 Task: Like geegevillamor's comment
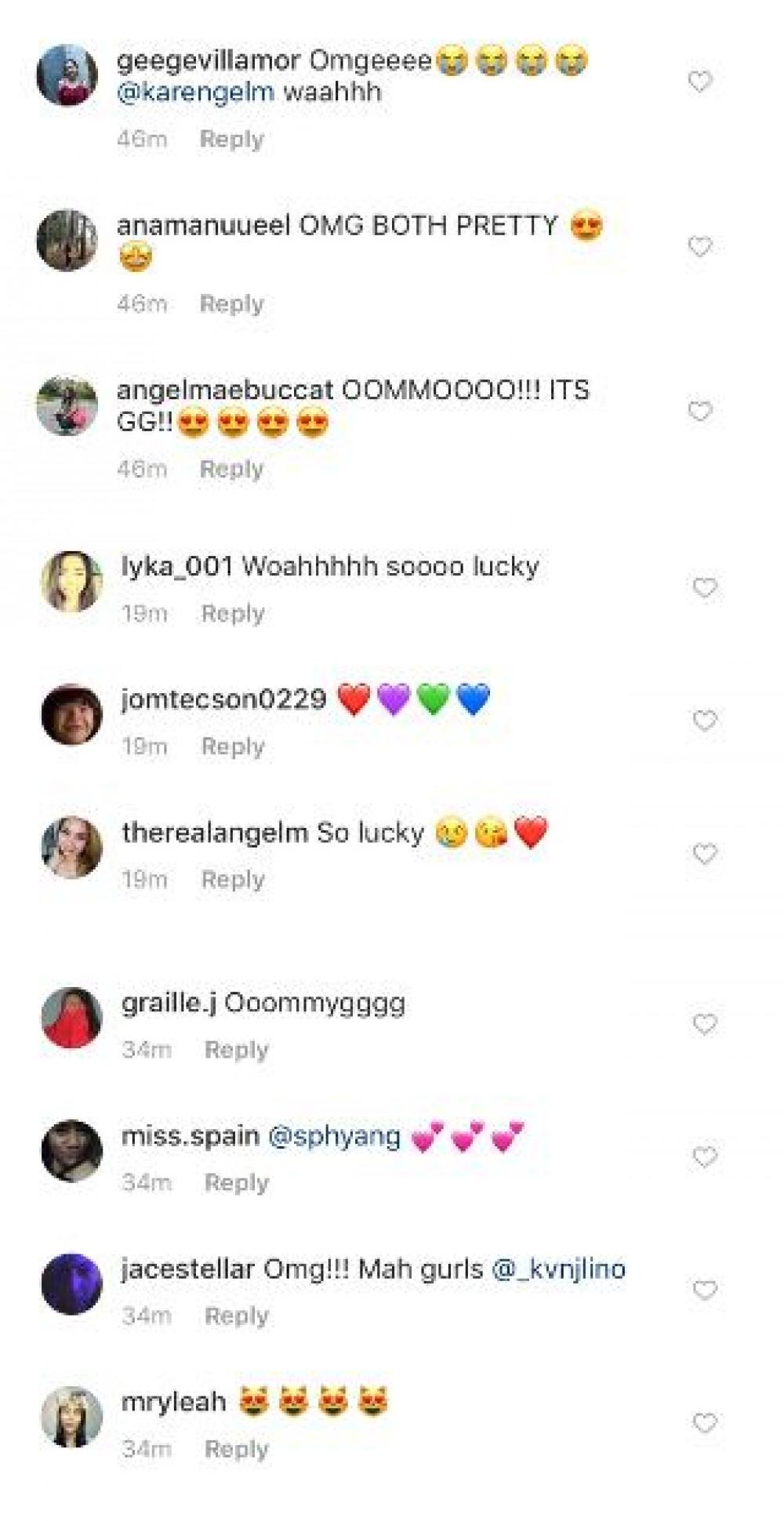699,82
